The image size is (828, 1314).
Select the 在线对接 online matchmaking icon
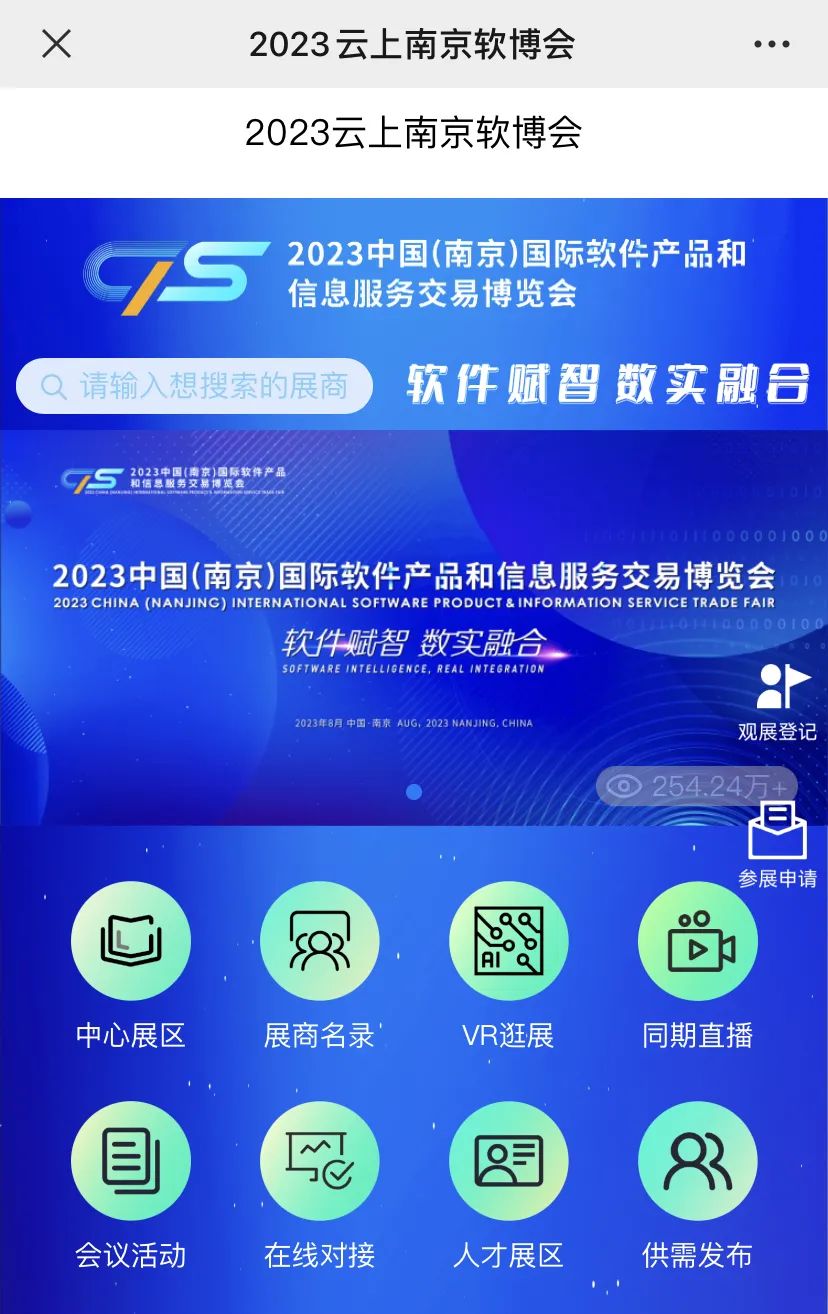tap(319, 1160)
